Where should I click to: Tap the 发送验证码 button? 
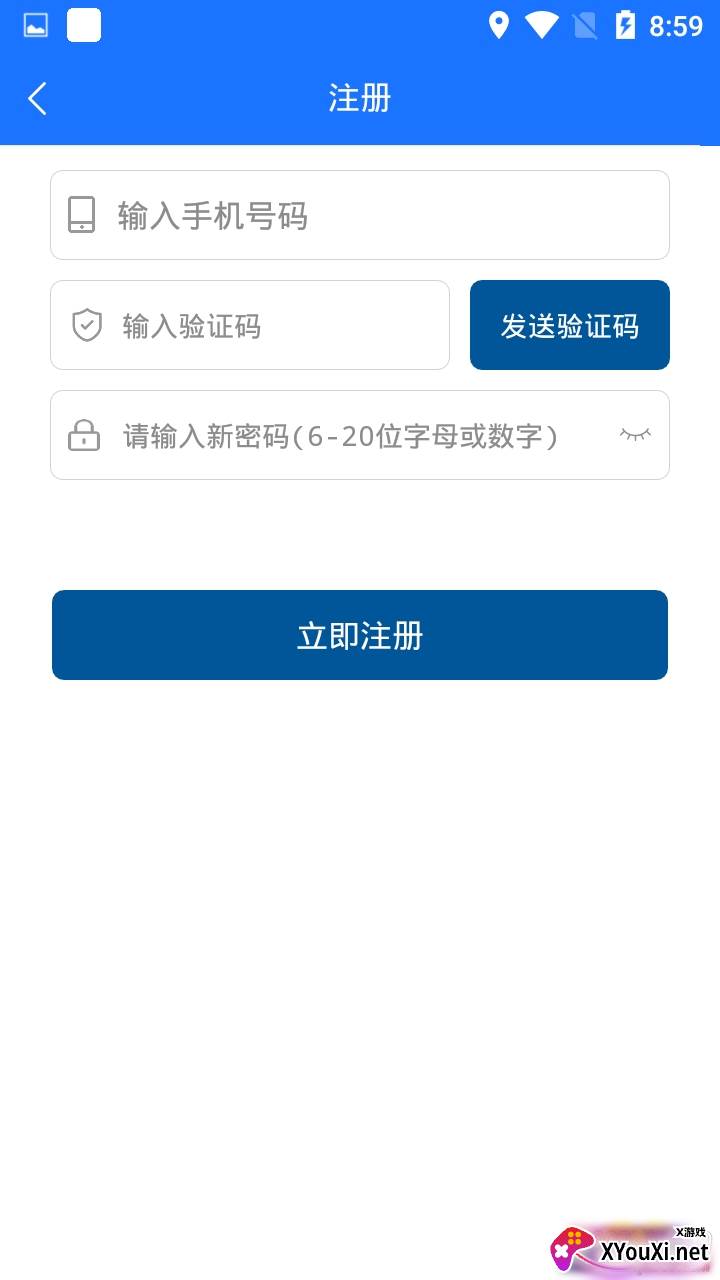[569, 325]
